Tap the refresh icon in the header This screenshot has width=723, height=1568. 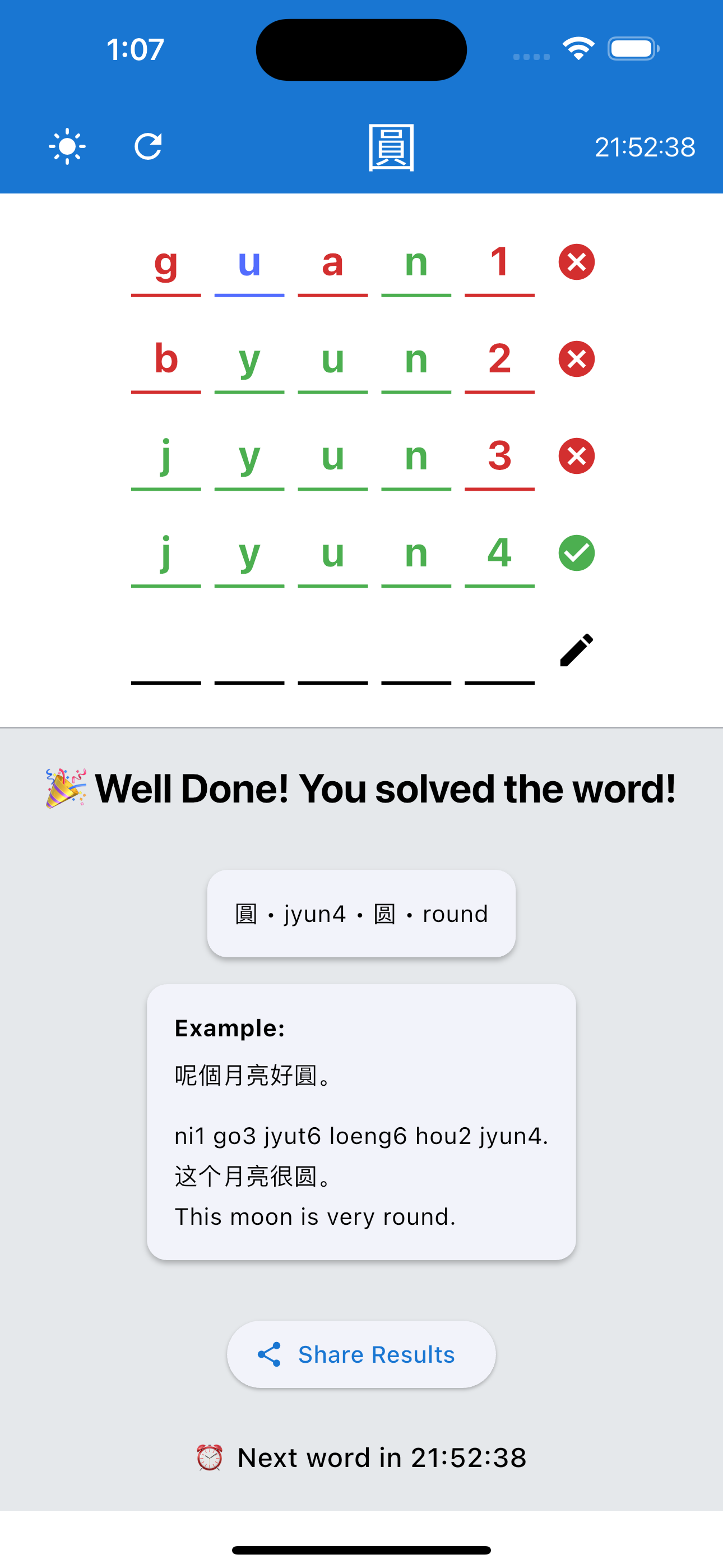tap(148, 147)
